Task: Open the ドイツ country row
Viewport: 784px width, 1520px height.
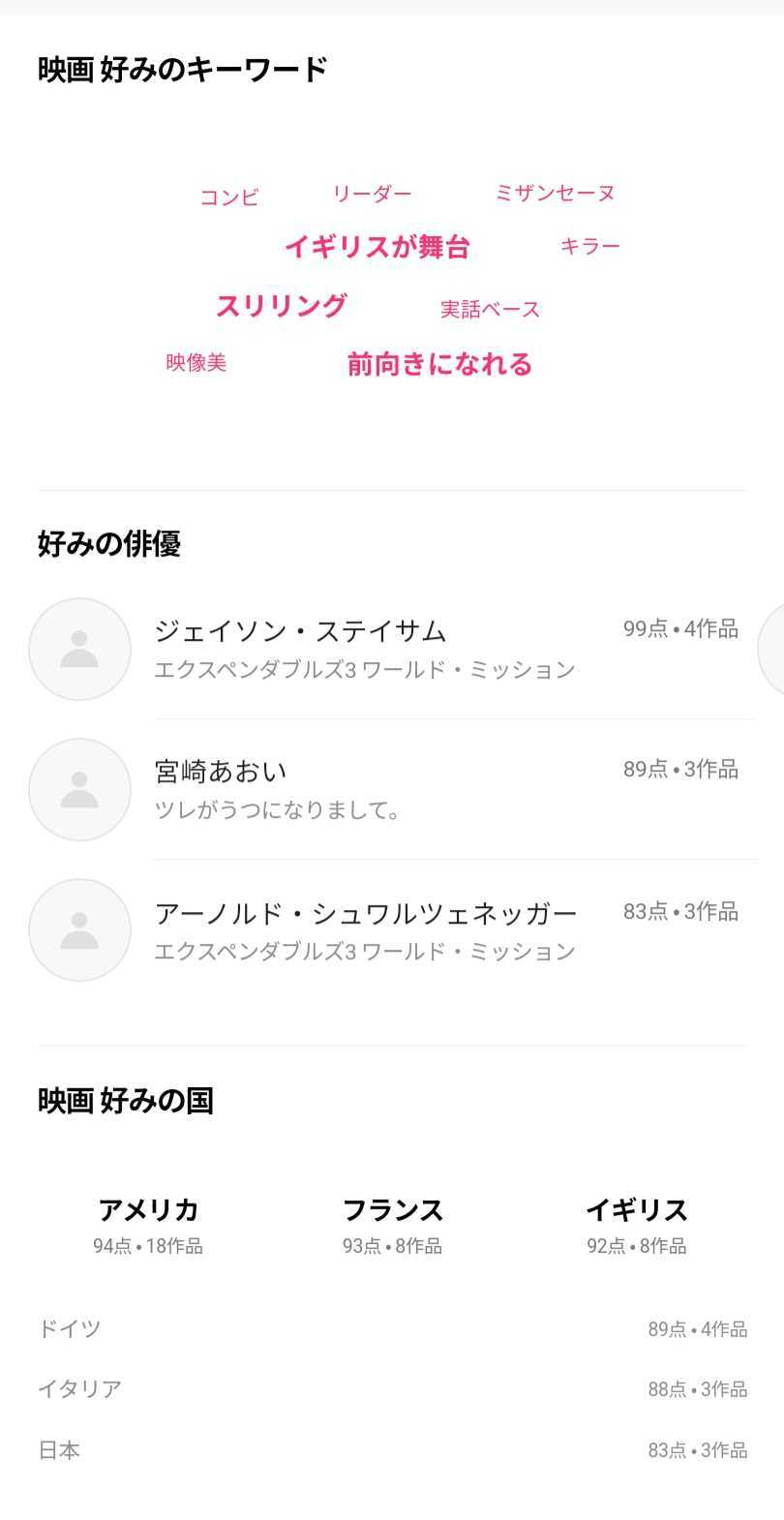Action: click(x=392, y=1329)
